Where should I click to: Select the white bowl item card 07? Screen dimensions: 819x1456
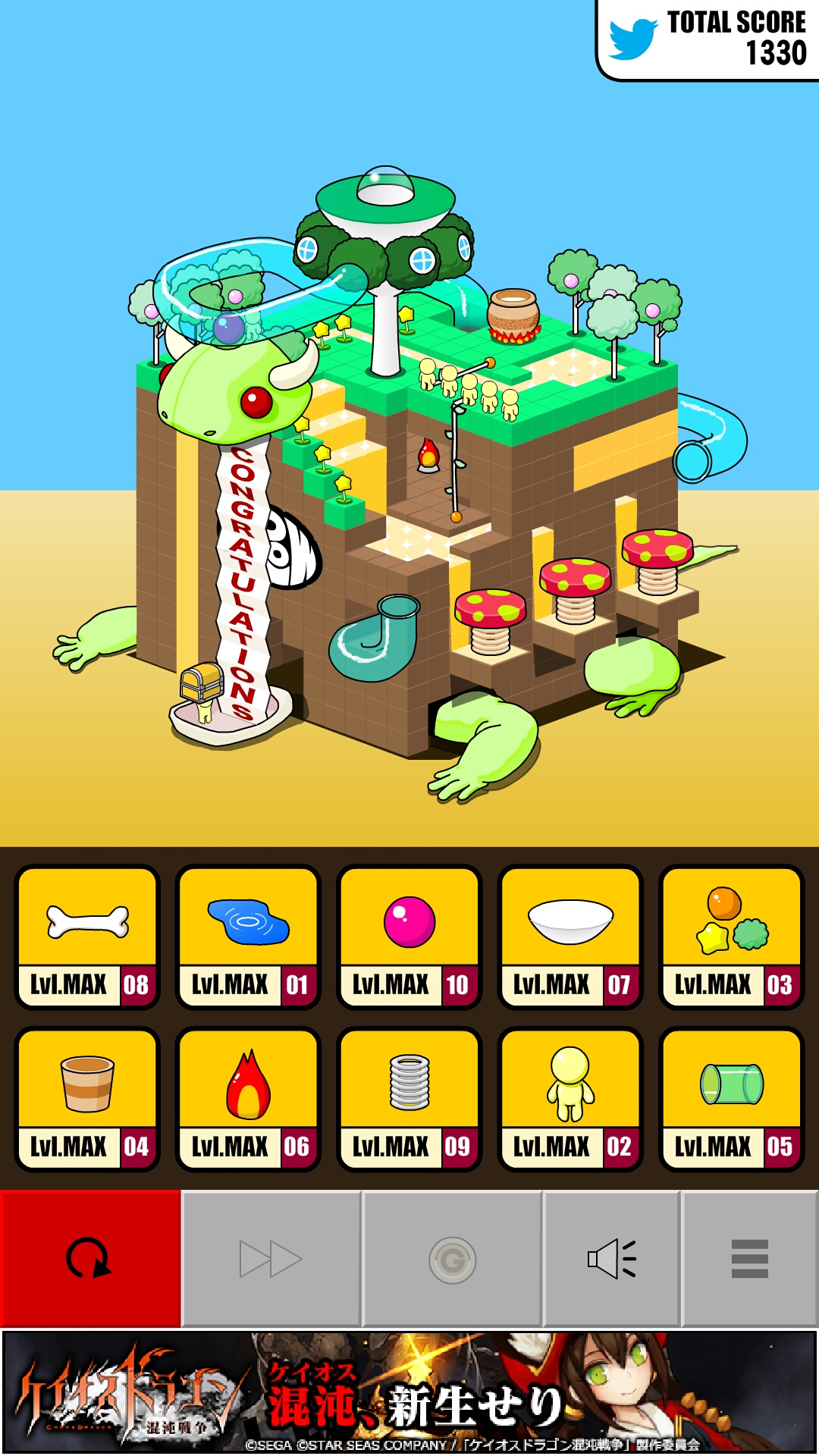[570, 937]
